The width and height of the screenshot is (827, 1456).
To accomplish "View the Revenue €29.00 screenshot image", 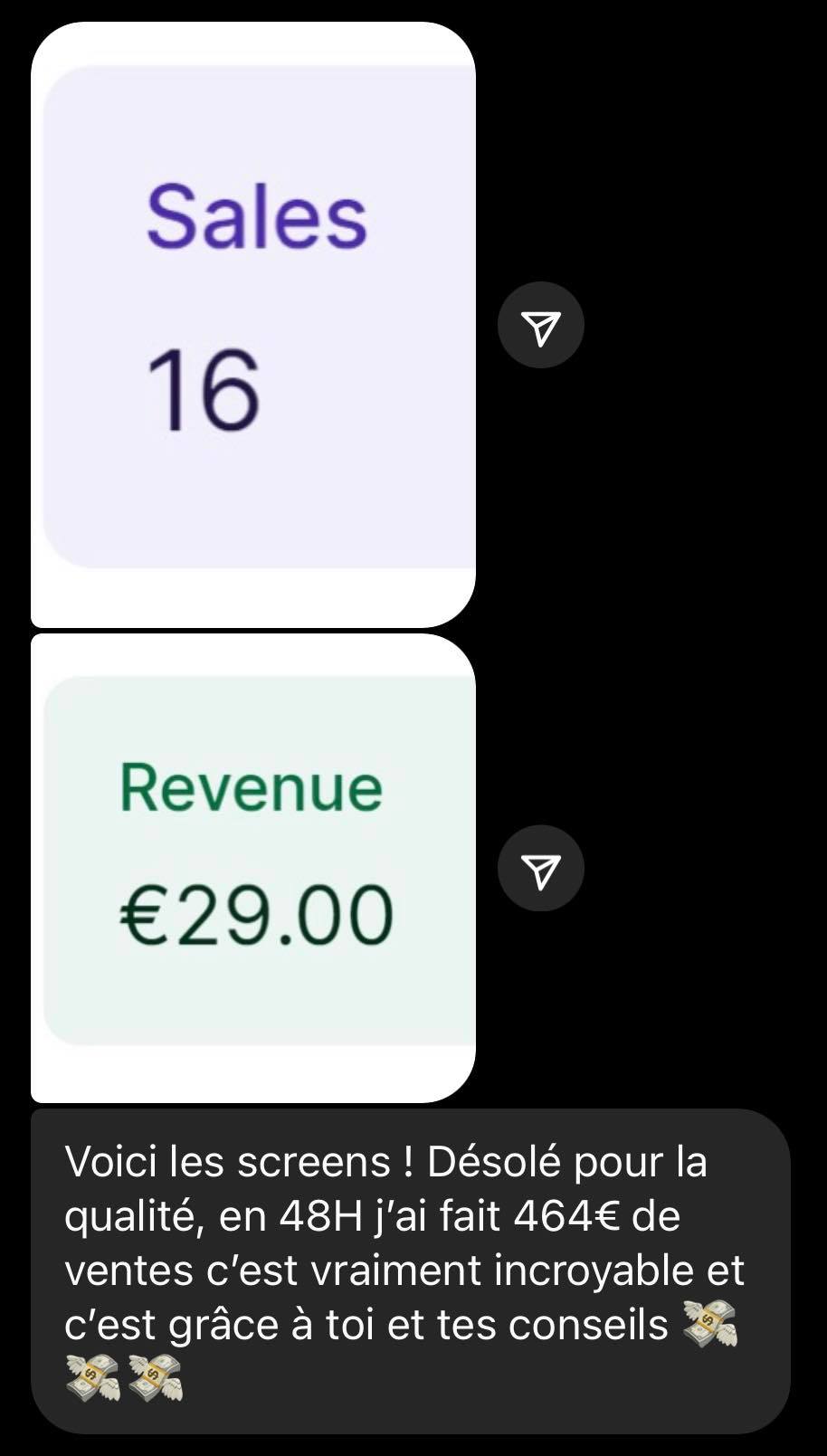I will pos(253,867).
